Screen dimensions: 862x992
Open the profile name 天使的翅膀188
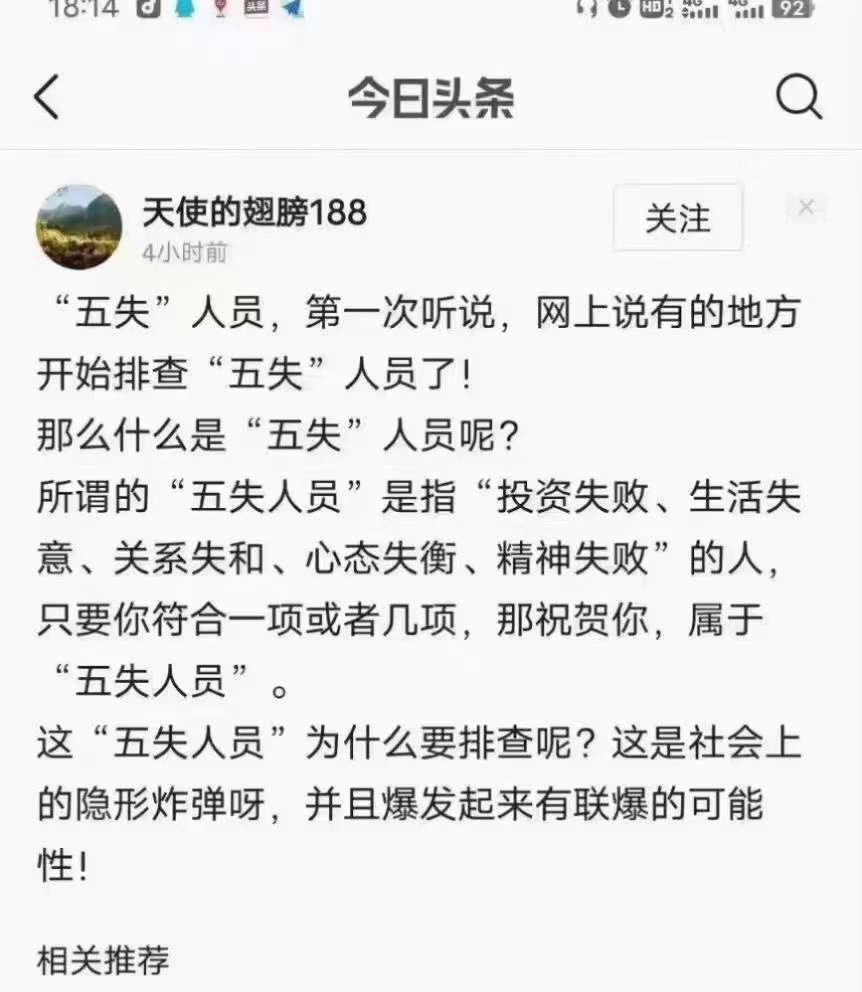click(254, 212)
